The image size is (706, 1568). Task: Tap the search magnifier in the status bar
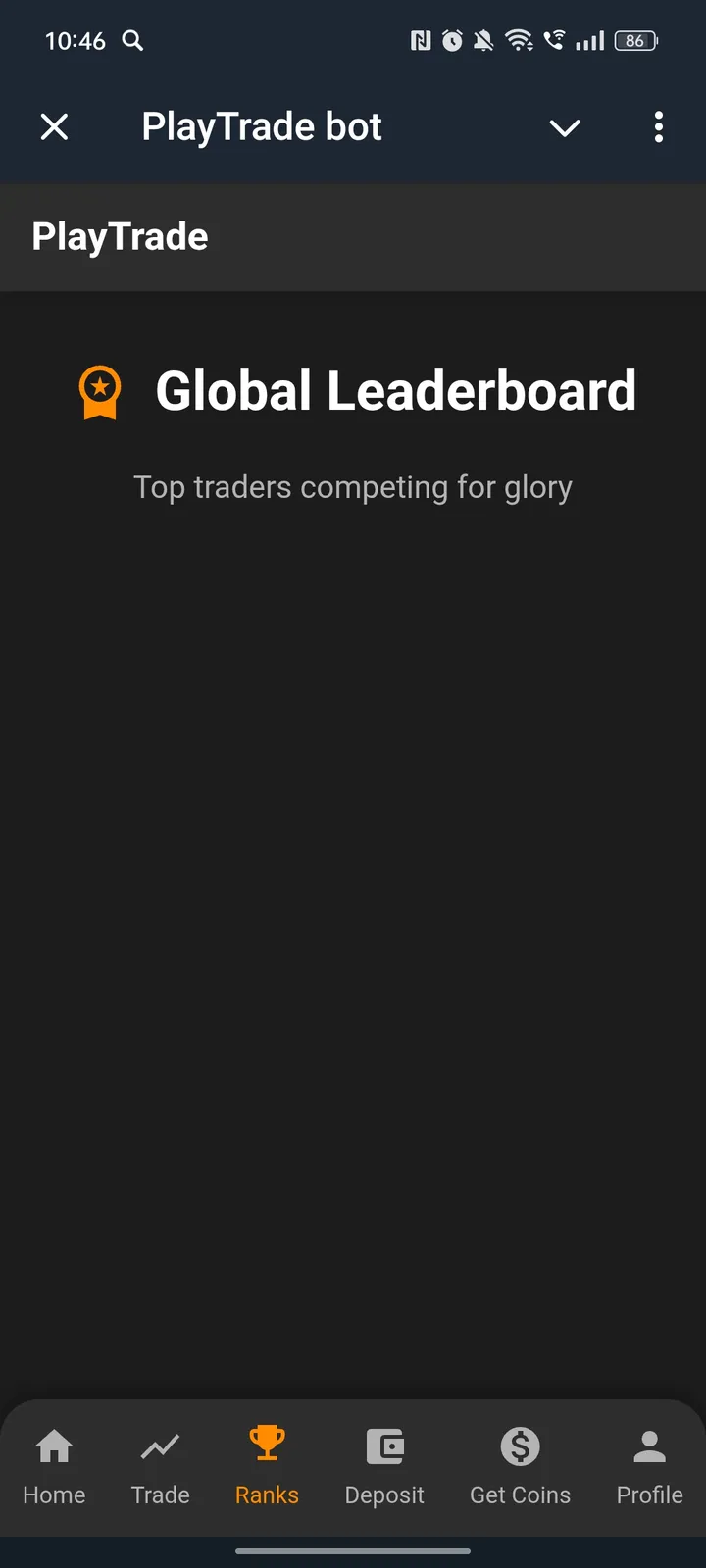click(132, 41)
